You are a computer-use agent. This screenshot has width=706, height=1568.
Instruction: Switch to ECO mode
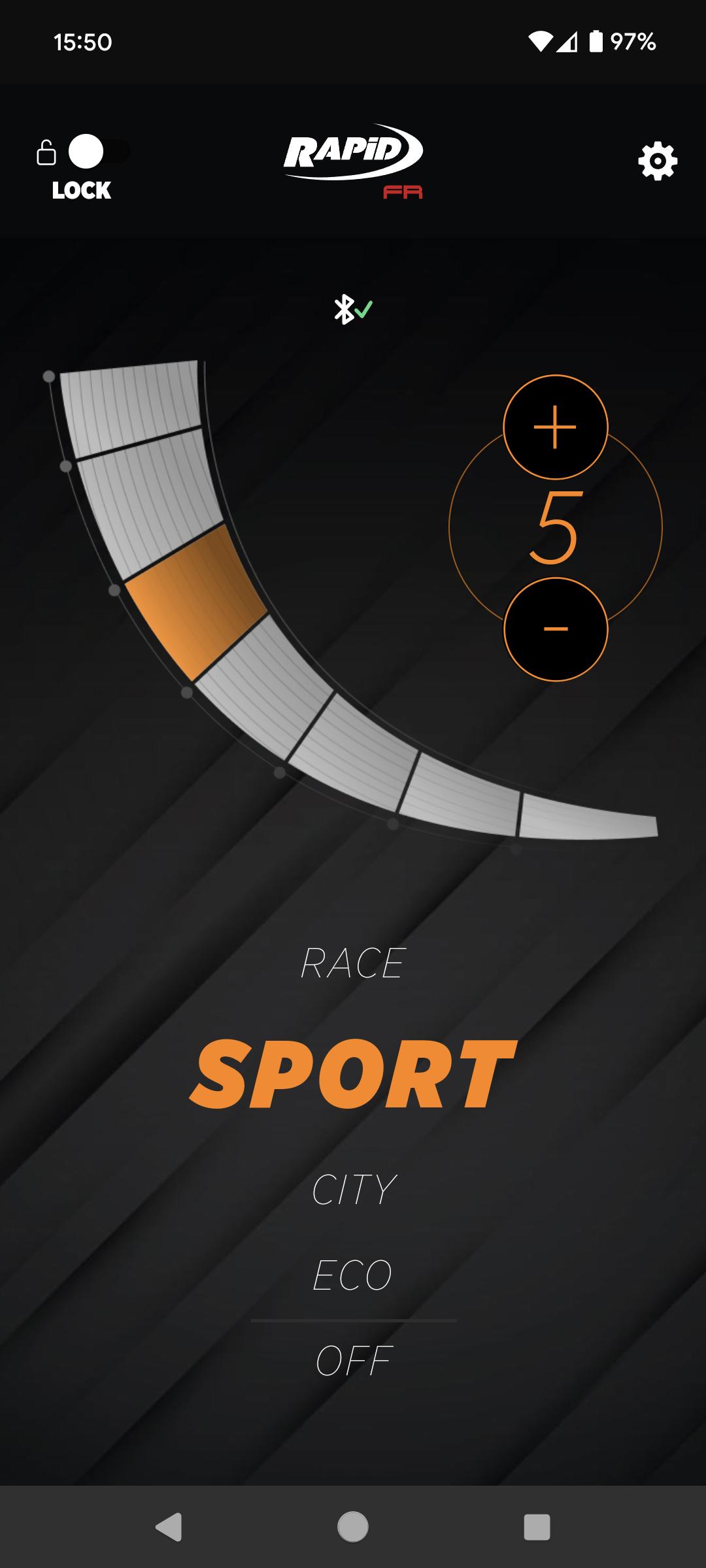pyautogui.click(x=353, y=1275)
